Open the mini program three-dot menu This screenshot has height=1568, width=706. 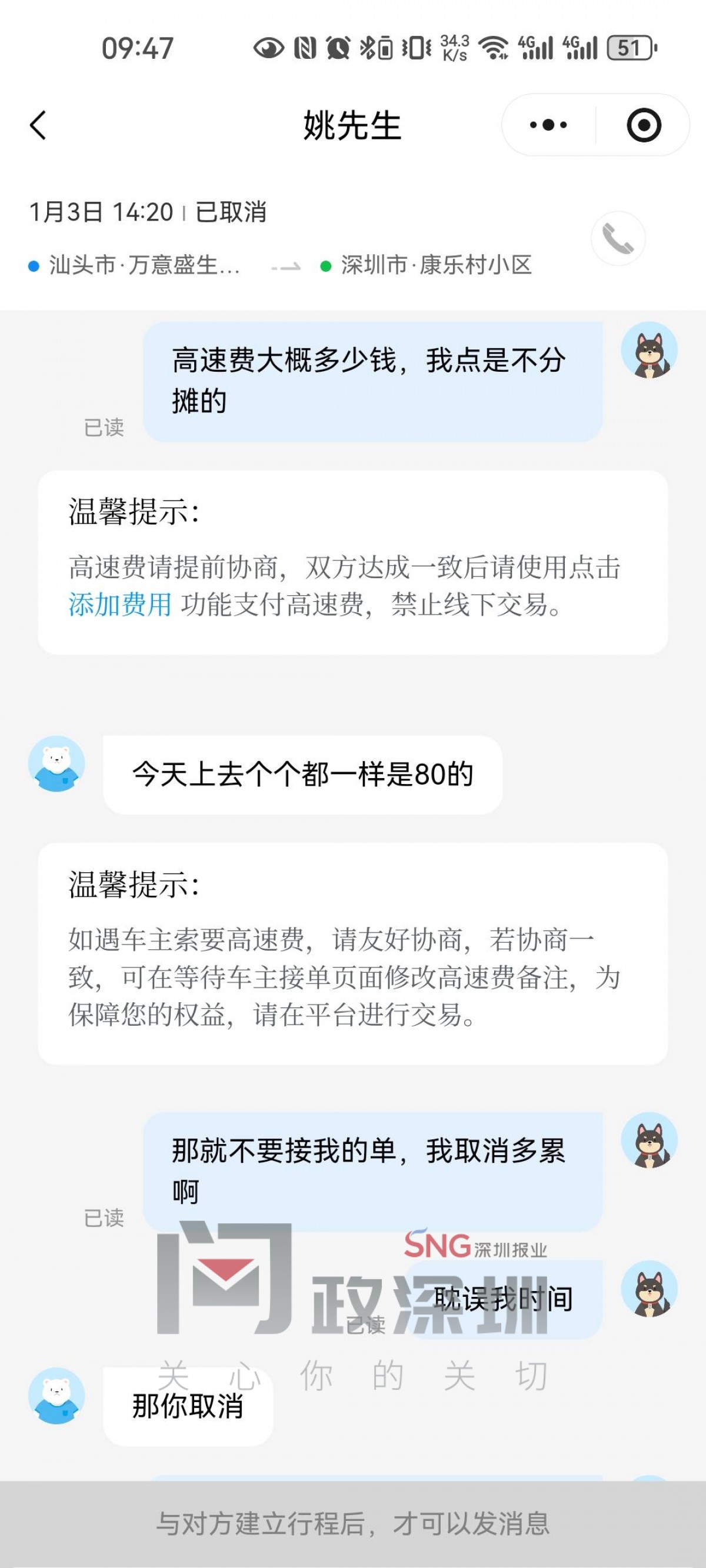click(548, 125)
